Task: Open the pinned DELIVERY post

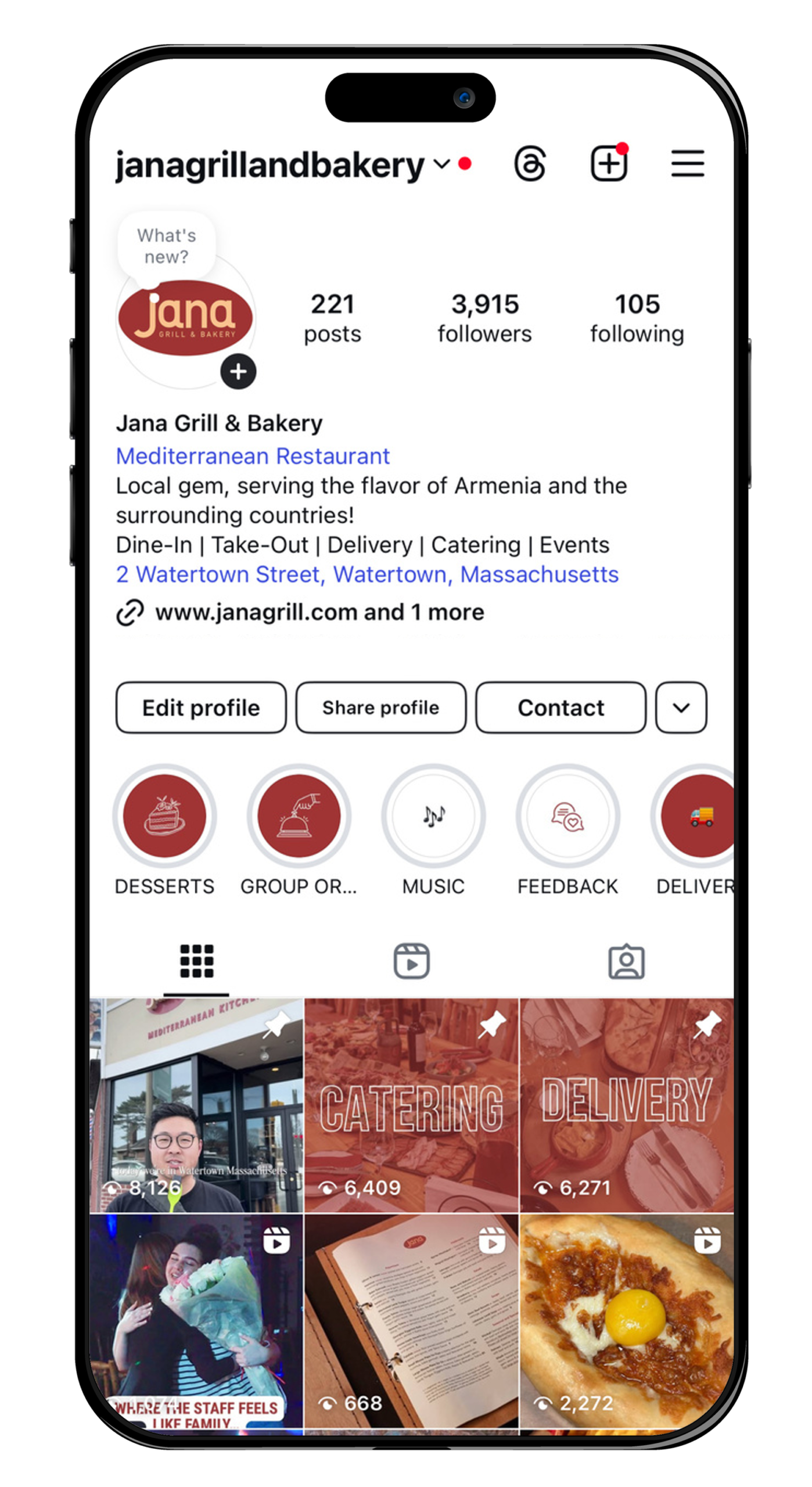Action: click(626, 1105)
